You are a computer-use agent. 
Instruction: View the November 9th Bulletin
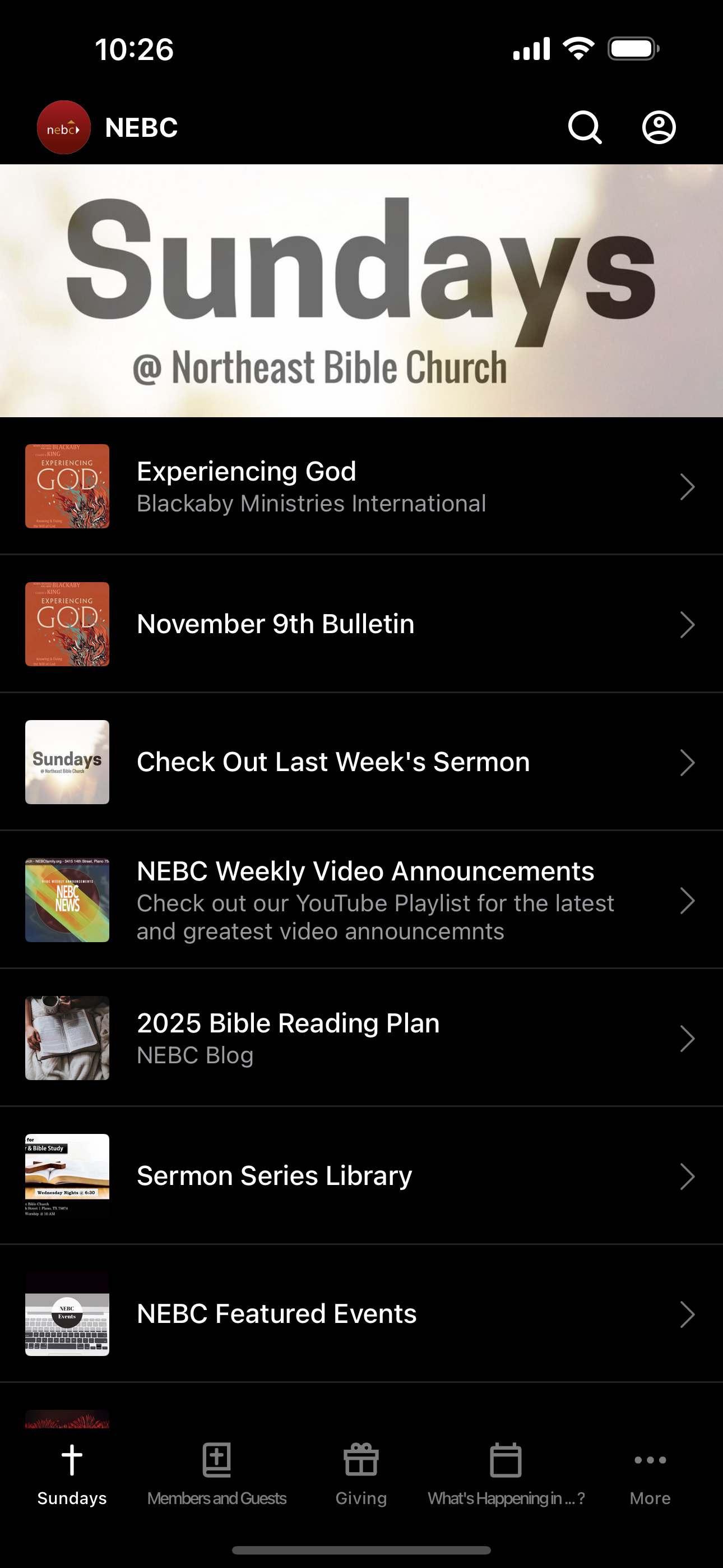click(x=361, y=624)
